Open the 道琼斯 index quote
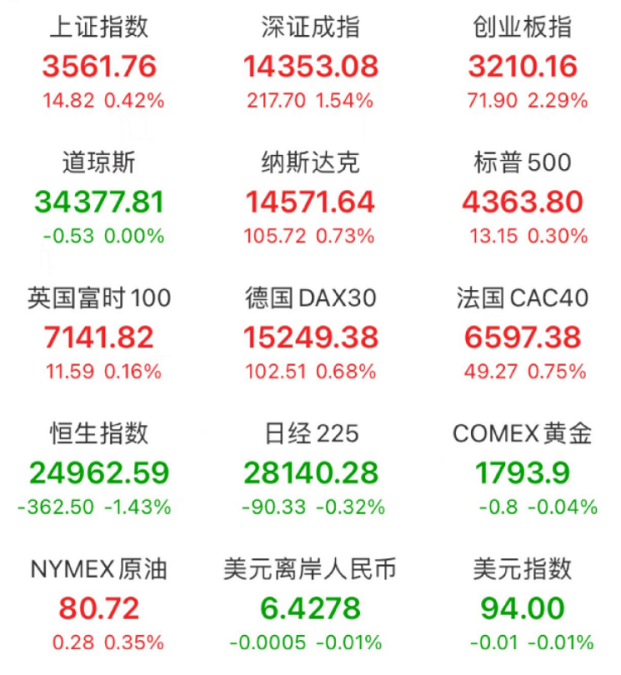621x675 pixels. 99,201
